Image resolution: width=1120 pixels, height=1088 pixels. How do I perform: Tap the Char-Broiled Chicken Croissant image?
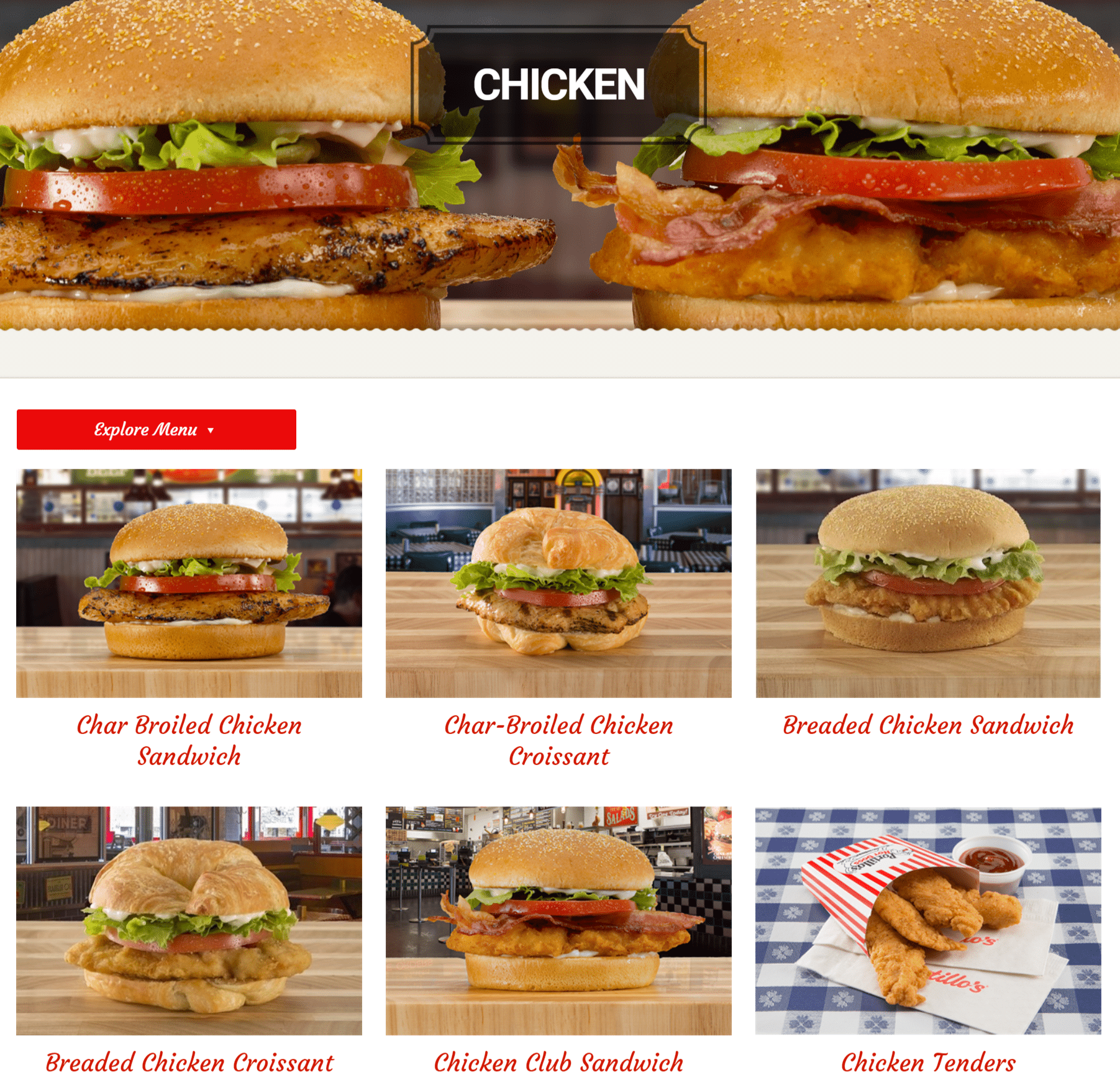[558, 583]
